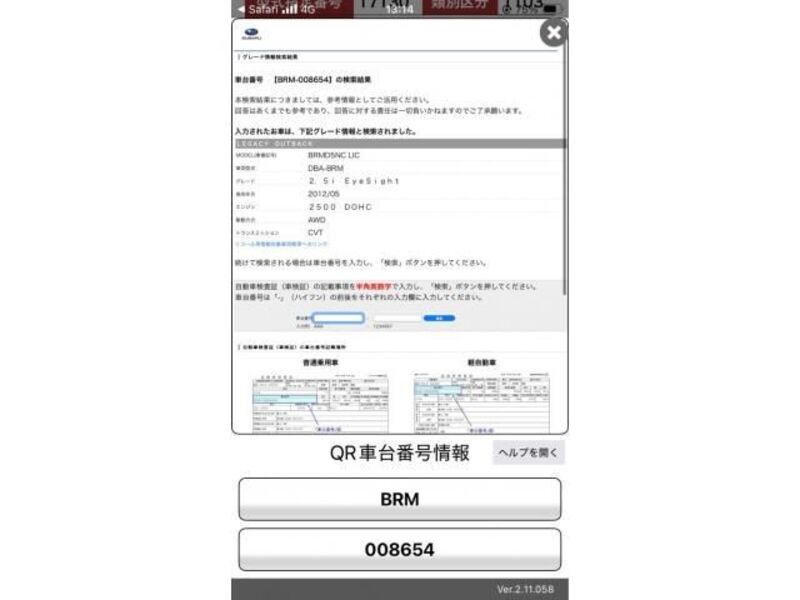Image resolution: width=800 pixels, height=600 pixels.
Task: Tap the 008654 chassis number button
Action: pos(399,549)
